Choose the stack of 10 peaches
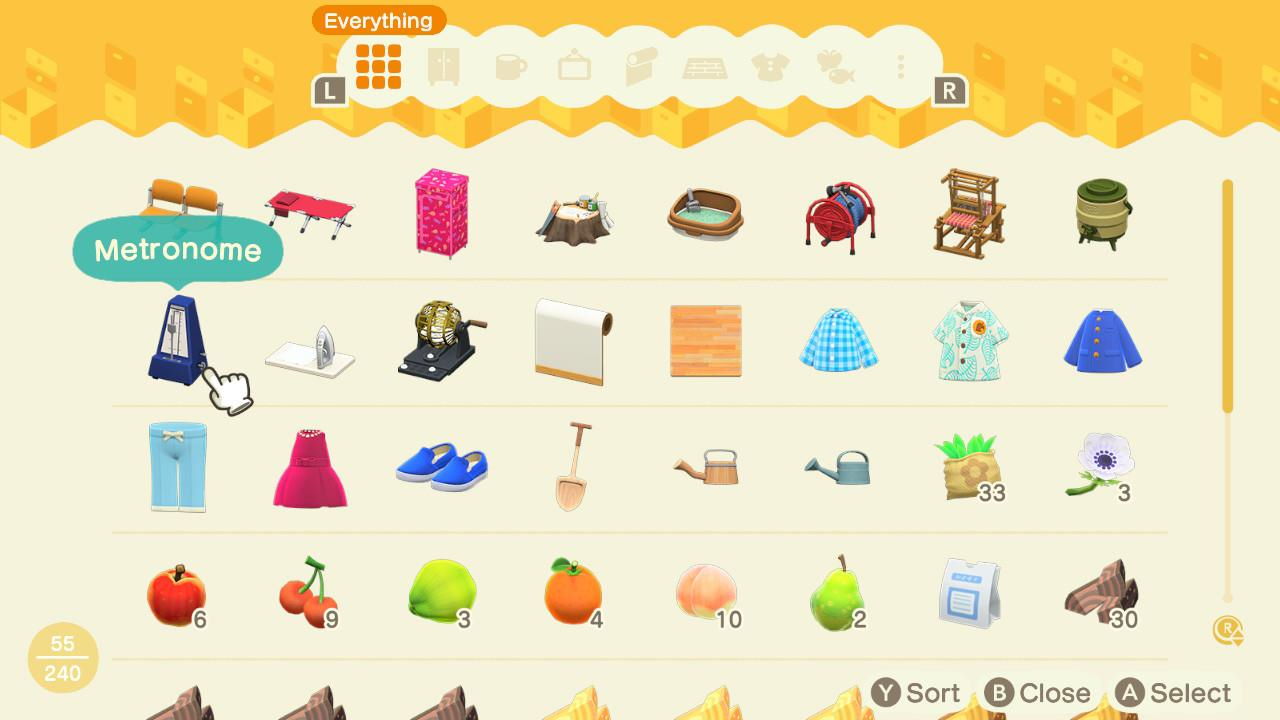Viewport: 1280px width, 720px height. [706, 593]
